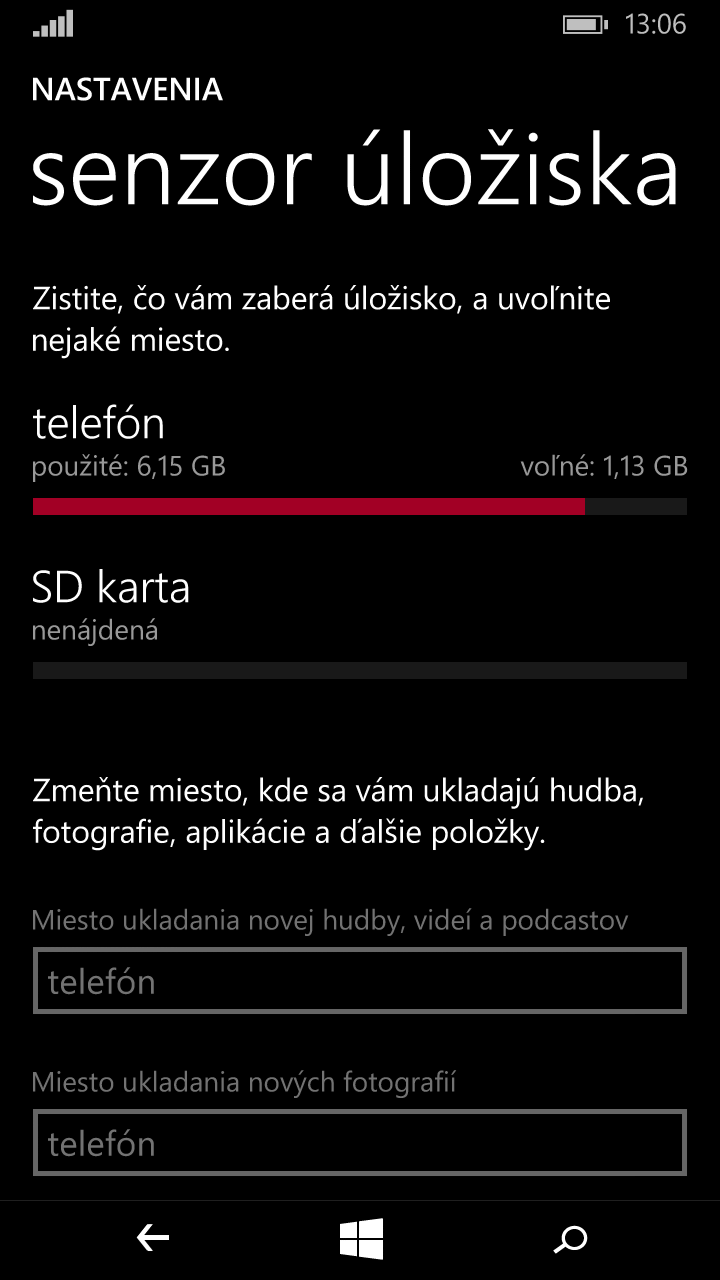Tap the search button in the navigation bar

point(570,1240)
